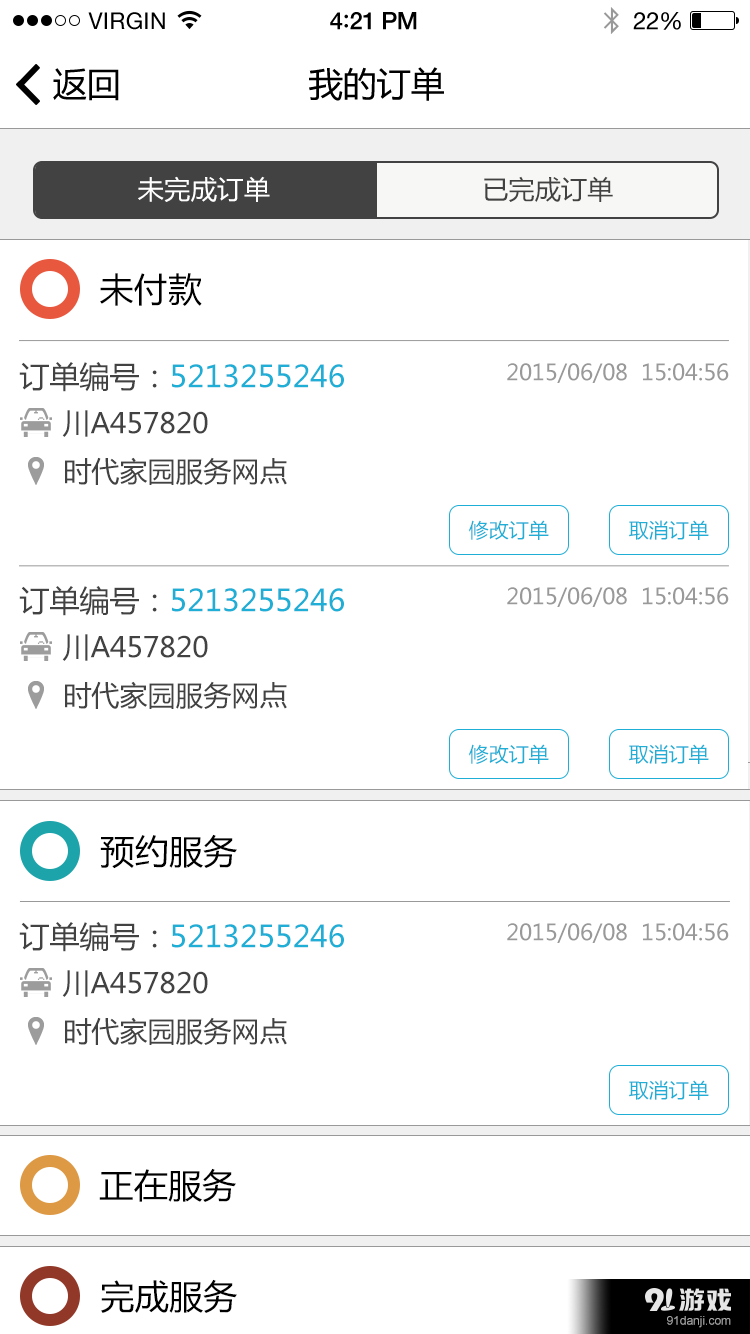750x1334 pixels.
Task: Tap the back arrow beside 返回
Action: [28, 85]
